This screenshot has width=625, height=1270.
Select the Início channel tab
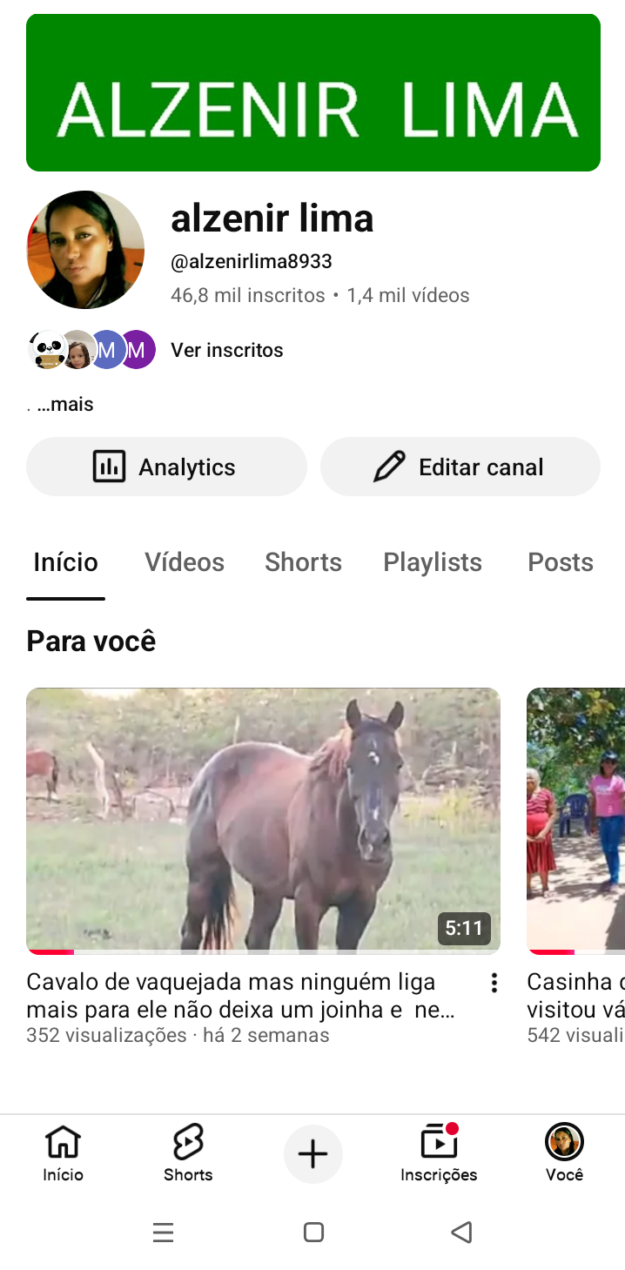click(66, 562)
